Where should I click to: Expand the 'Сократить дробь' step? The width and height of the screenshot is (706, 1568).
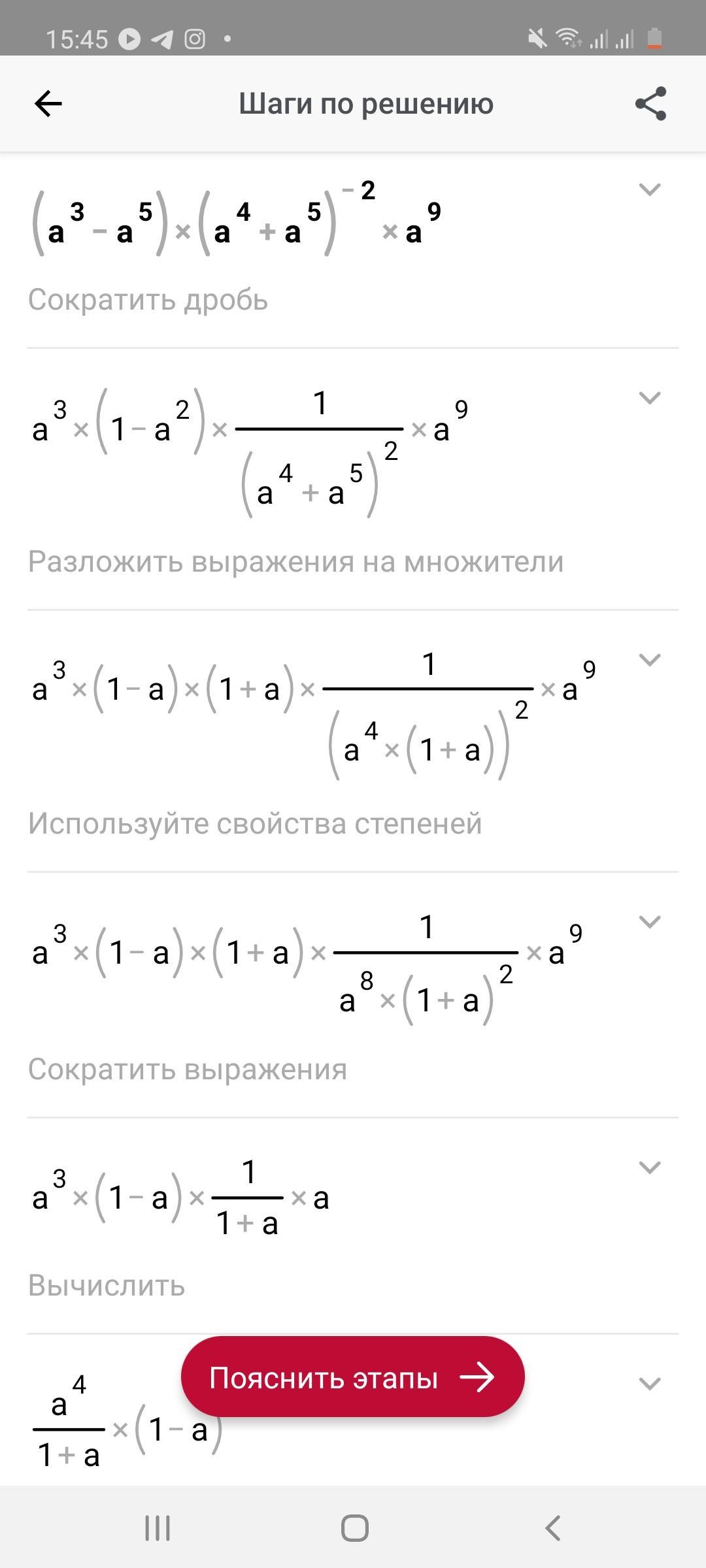point(649,189)
